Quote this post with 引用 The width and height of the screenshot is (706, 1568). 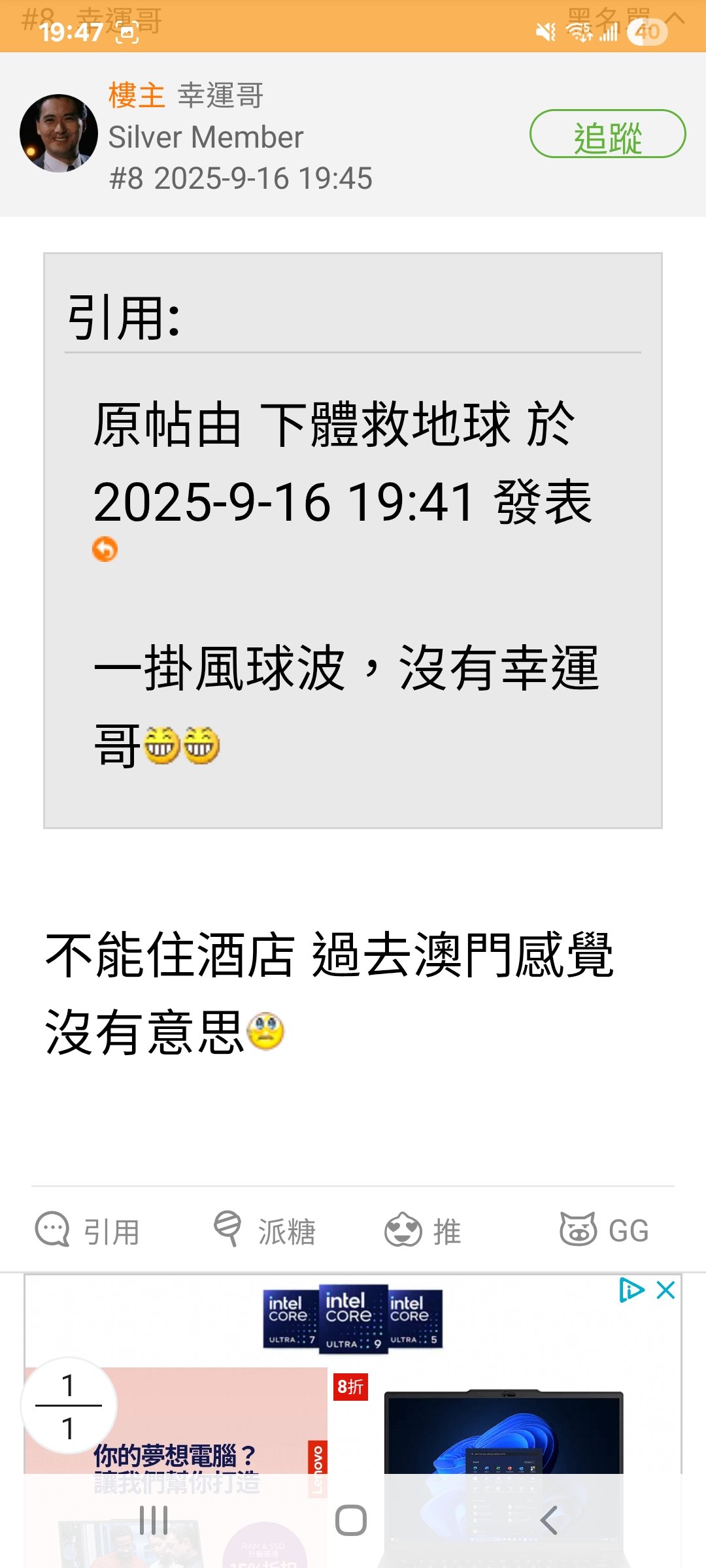[88, 1231]
